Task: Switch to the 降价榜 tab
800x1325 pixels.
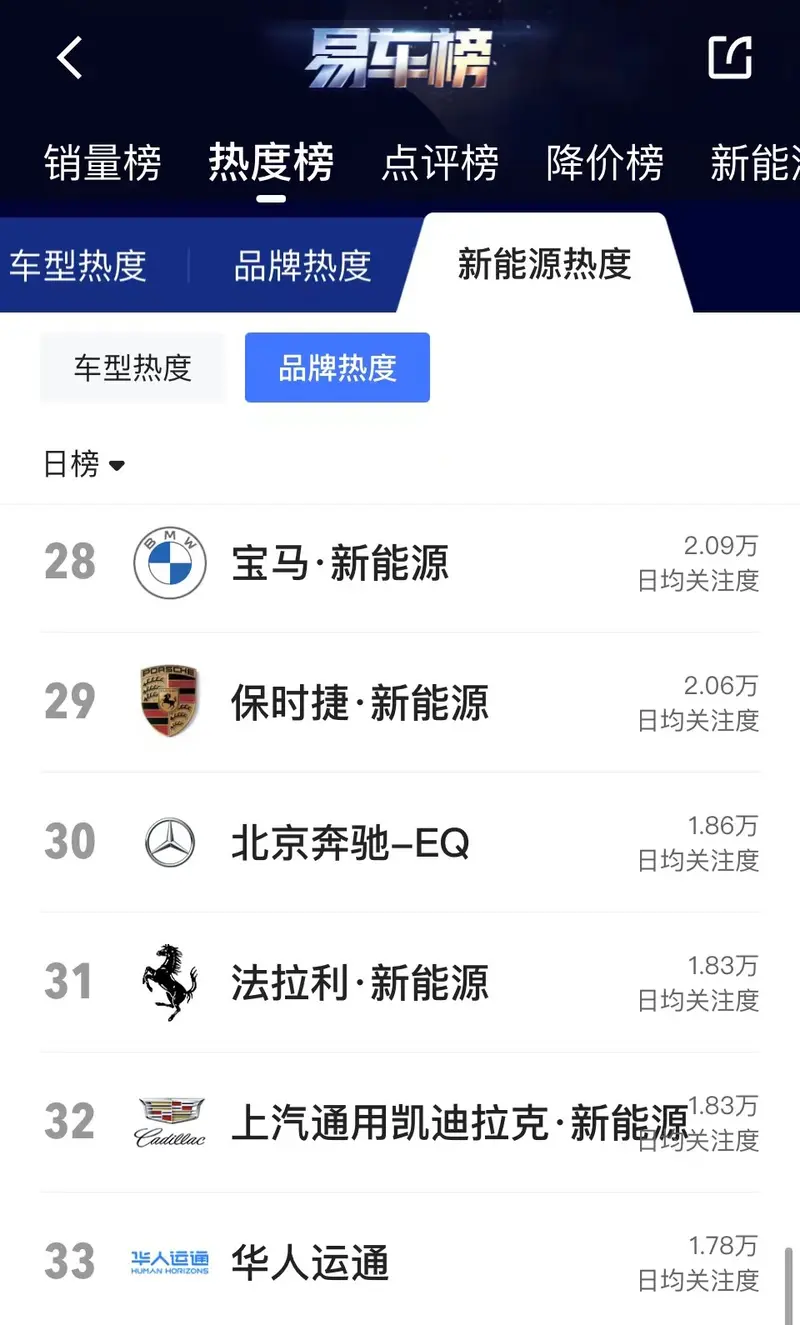Action: pos(605,163)
